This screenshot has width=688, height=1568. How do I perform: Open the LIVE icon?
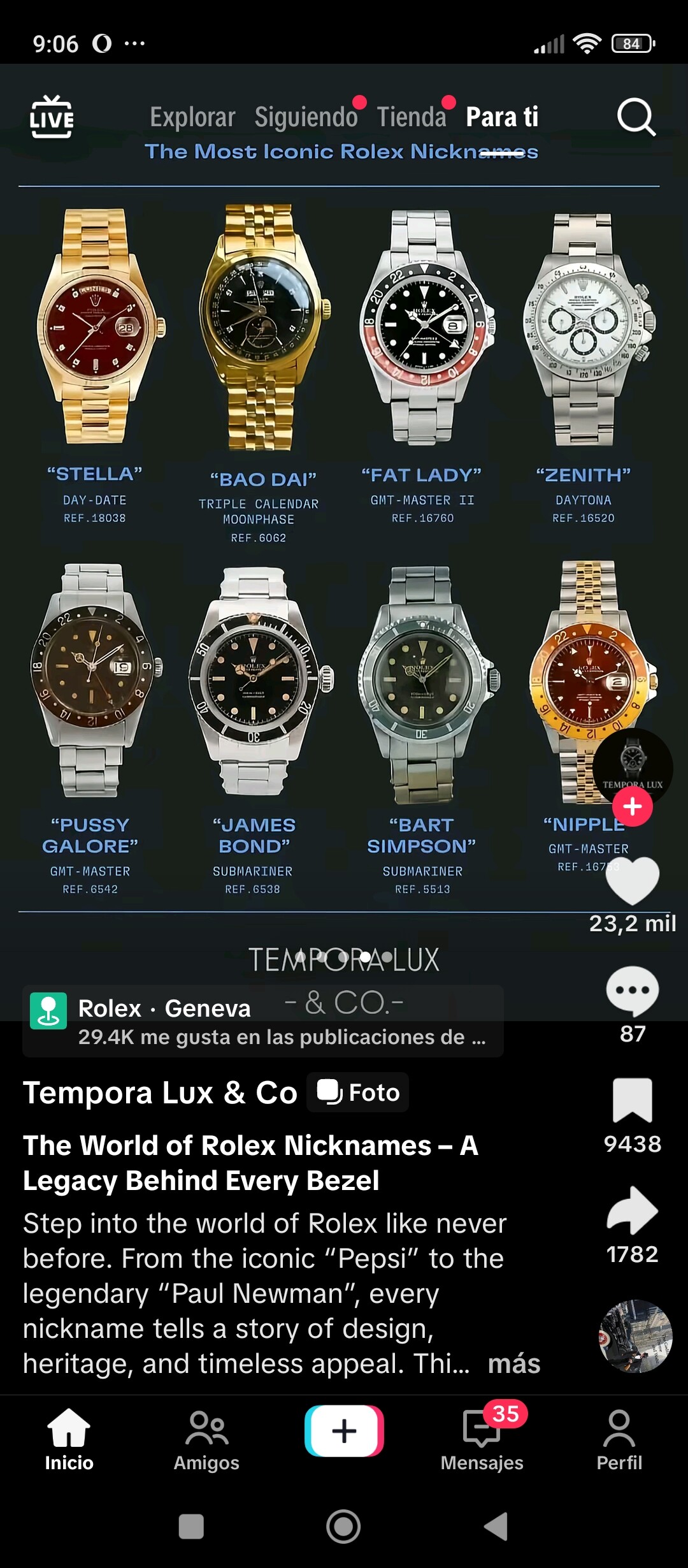pyautogui.click(x=52, y=117)
